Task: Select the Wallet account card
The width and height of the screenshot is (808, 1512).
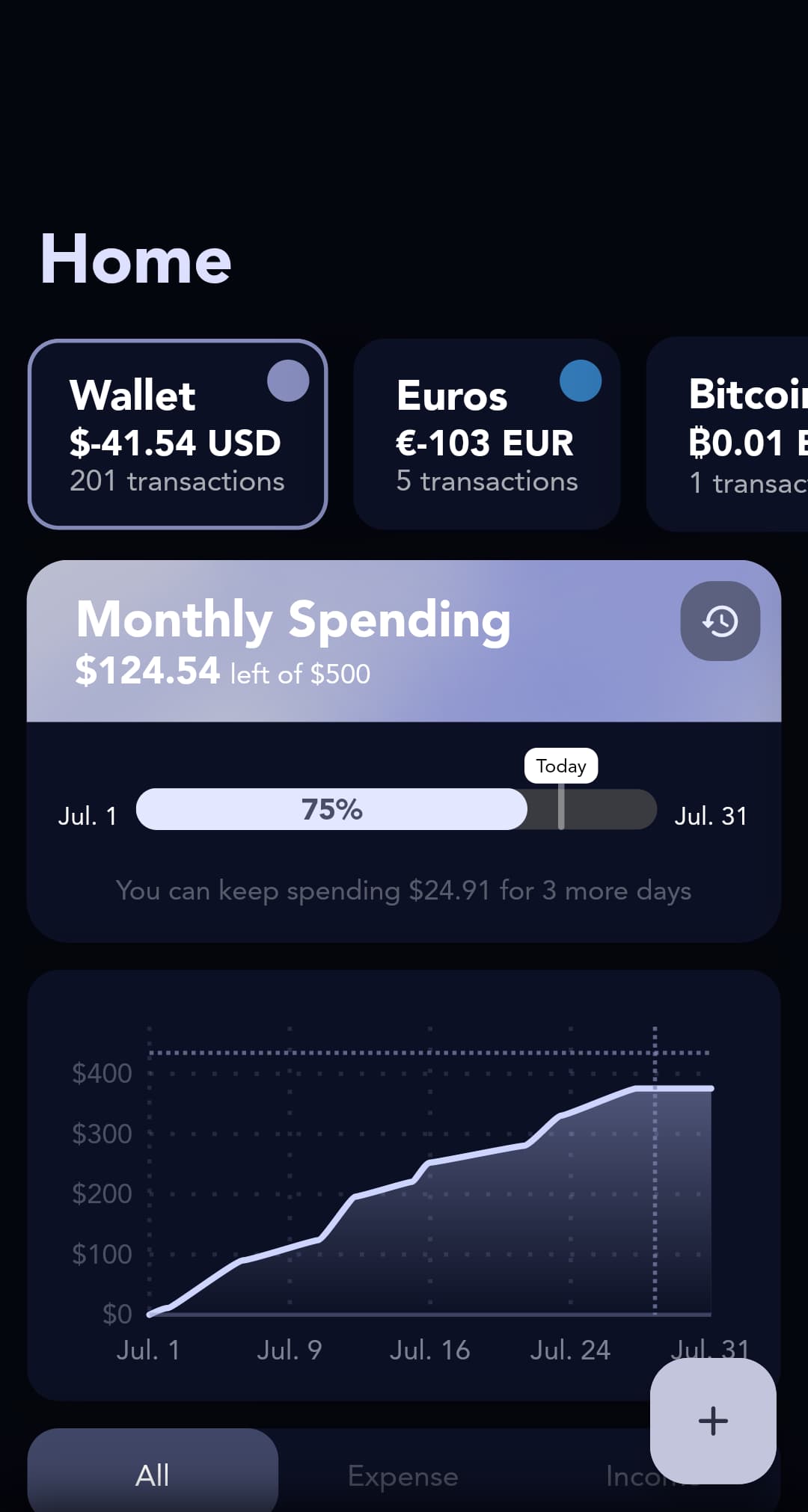Action: click(x=177, y=434)
